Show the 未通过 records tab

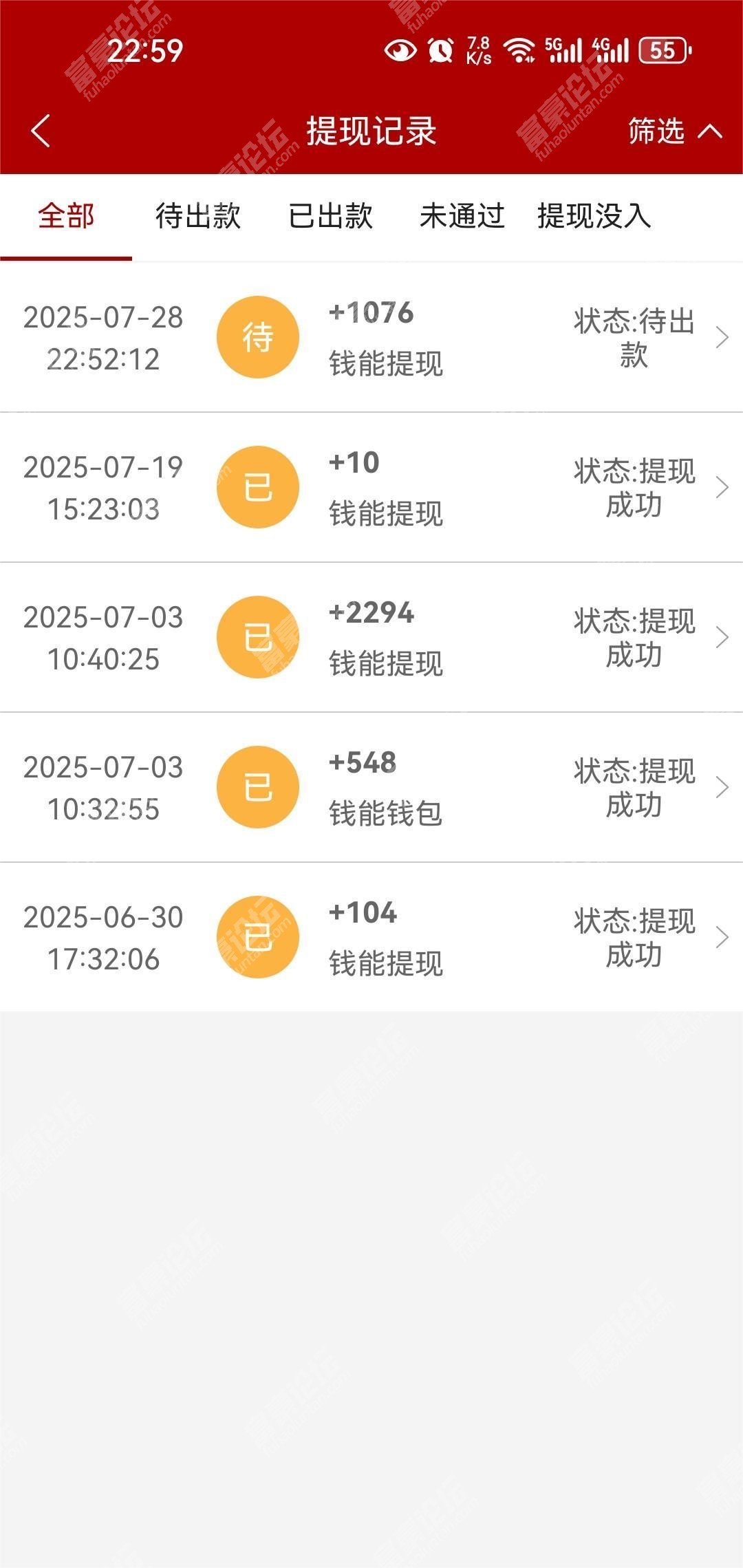pos(462,216)
